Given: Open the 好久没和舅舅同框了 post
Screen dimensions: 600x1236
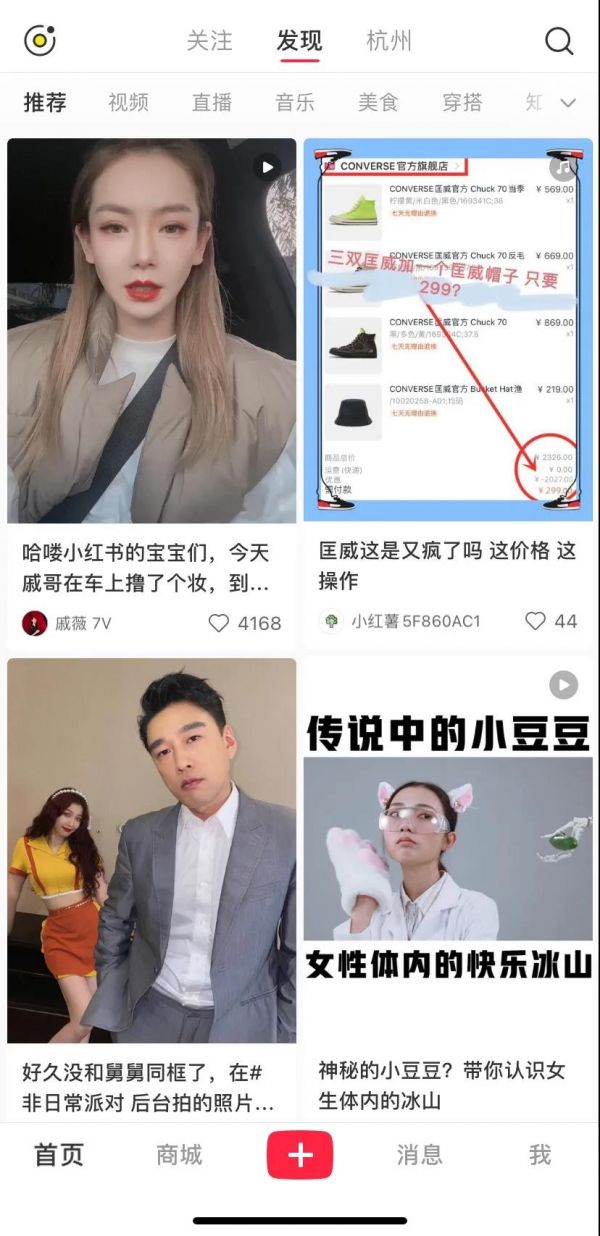Looking at the screenshot, I should 152,850.
